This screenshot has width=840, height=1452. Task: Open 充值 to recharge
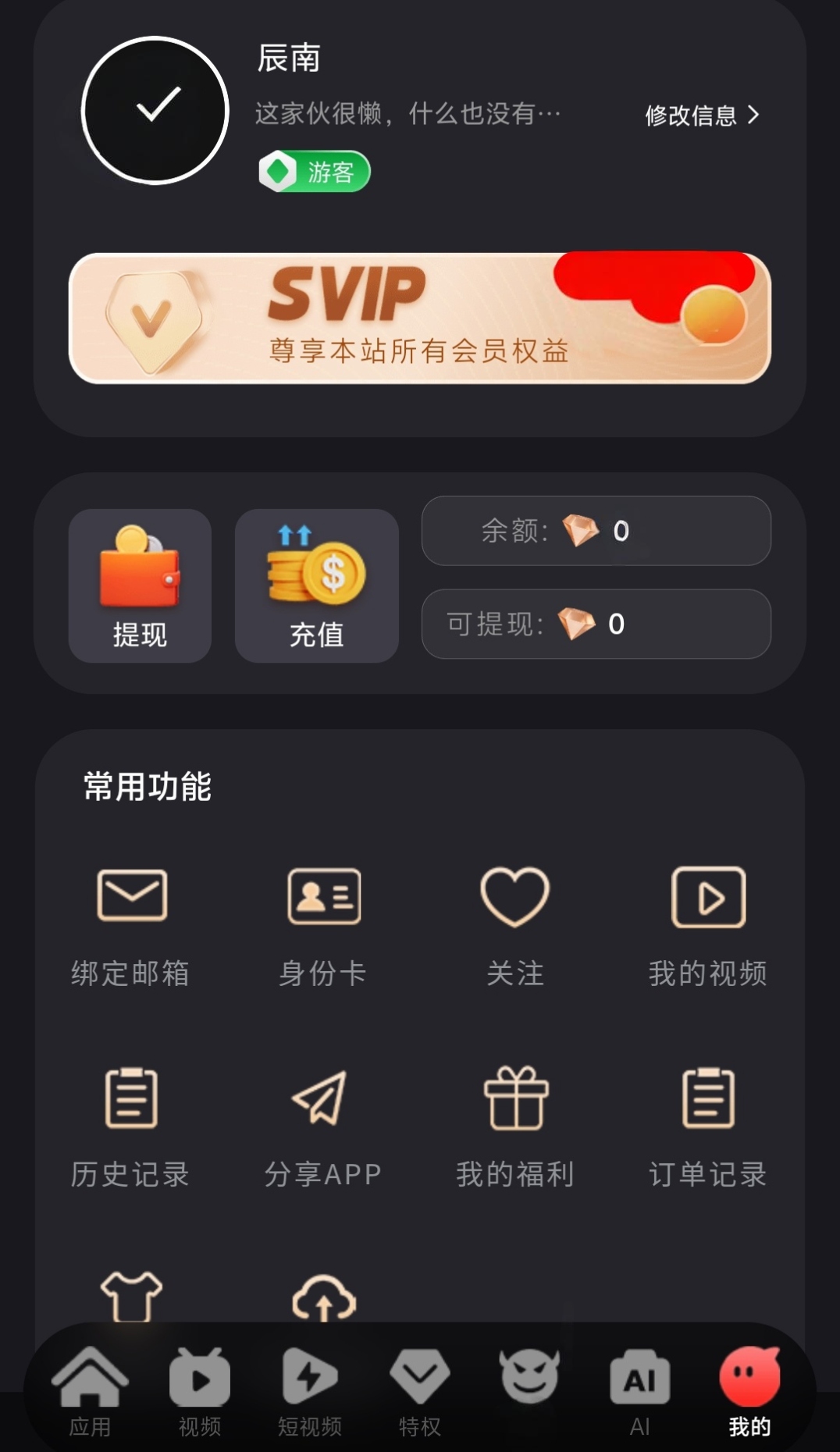click(316, 585)
